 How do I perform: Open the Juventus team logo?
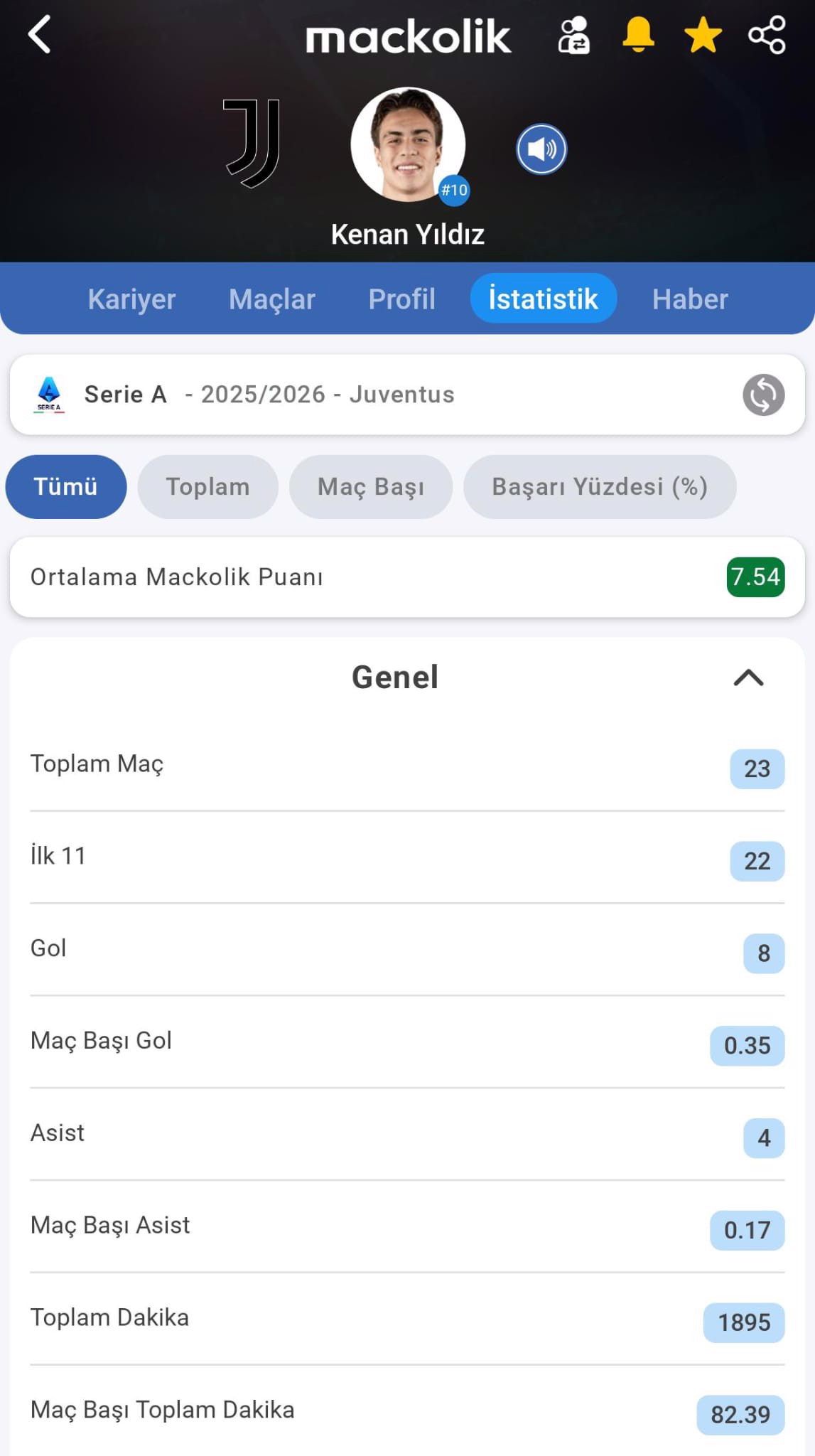click(x=253, y=143)
